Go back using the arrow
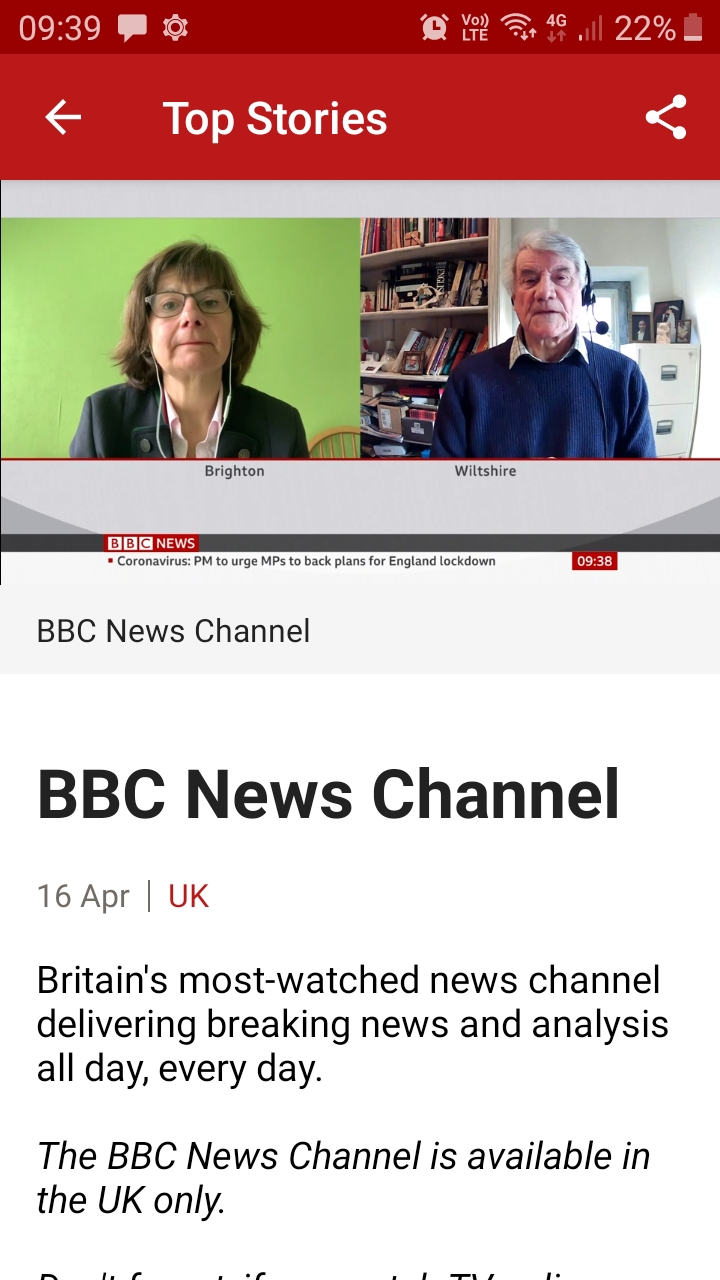Image resolution: width=720 pixels, height=1280 pixels. coord(62,118)
